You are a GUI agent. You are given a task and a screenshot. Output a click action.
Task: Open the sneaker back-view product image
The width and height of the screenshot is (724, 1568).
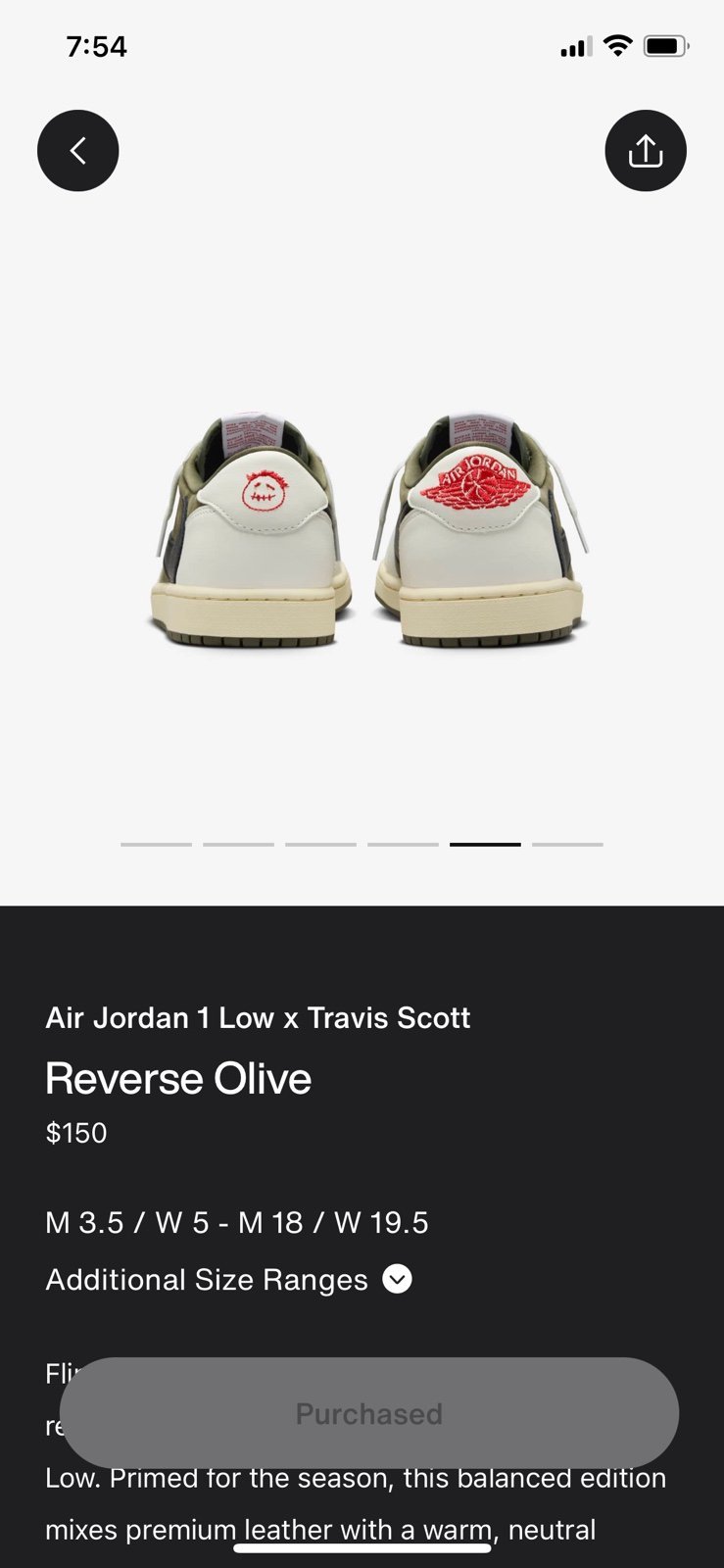tap(369, 529)
